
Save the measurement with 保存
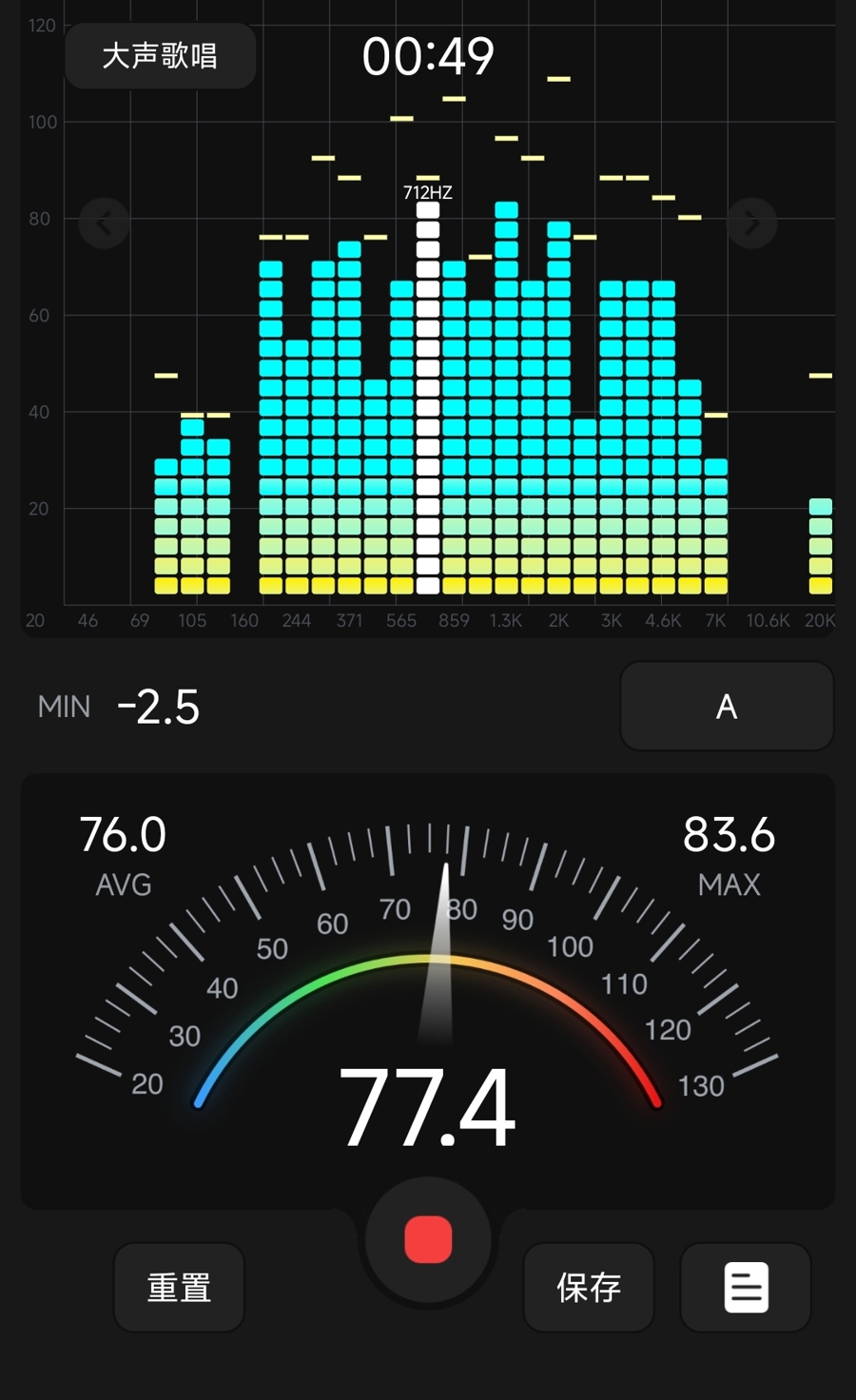(x=589, y=1288)
